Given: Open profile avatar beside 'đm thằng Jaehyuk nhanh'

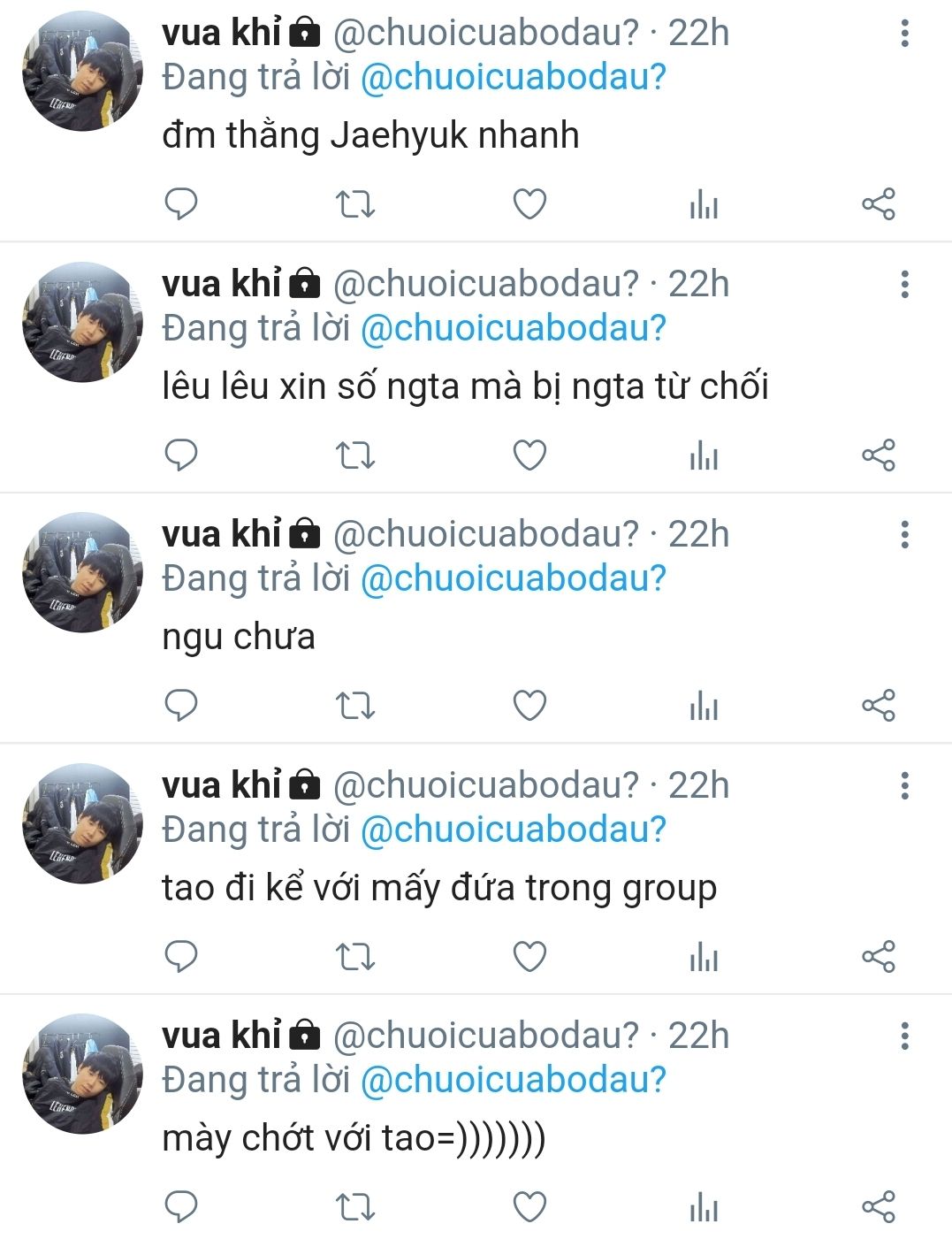Looking at the screenshot, I should [x=82, y=72].
